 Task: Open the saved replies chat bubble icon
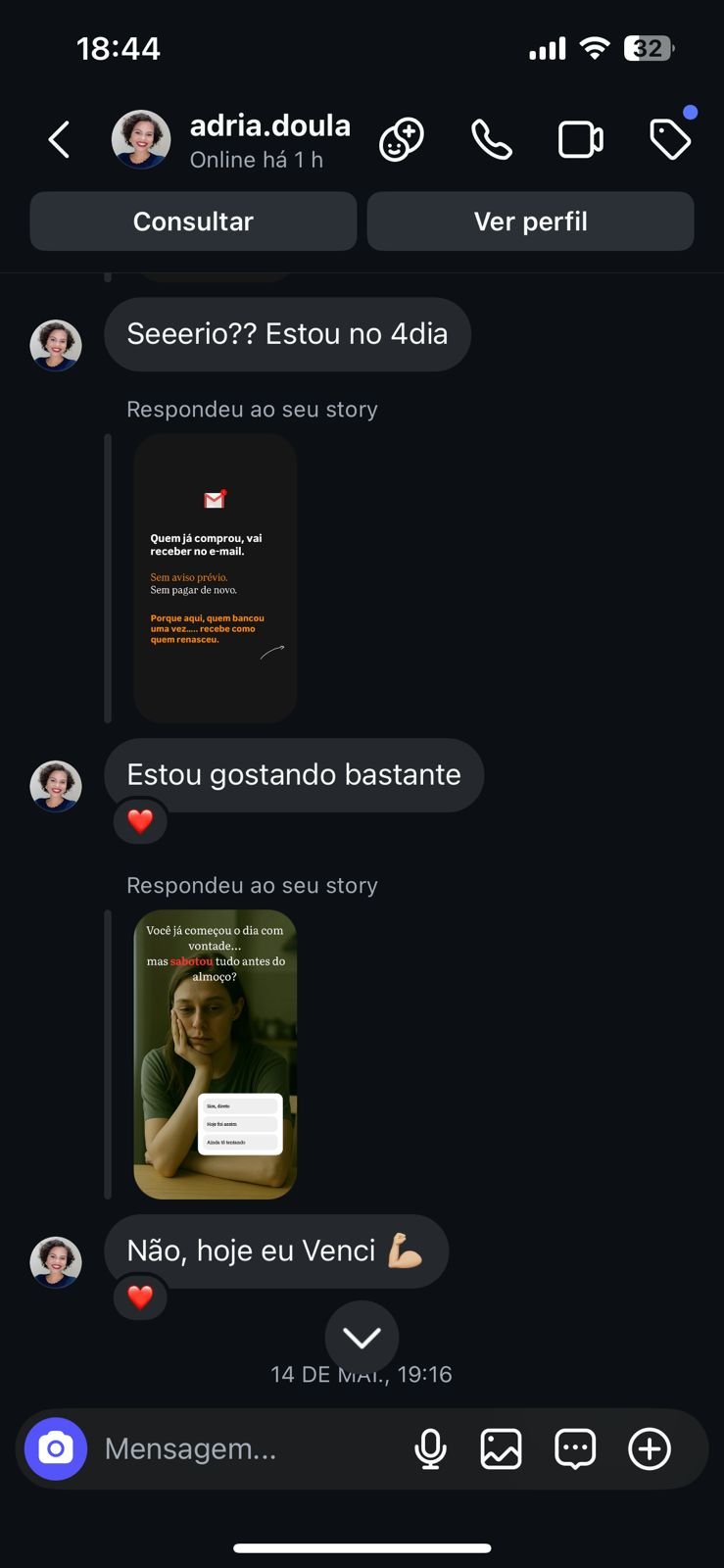pyautogui.click(x=575, y=1448)
